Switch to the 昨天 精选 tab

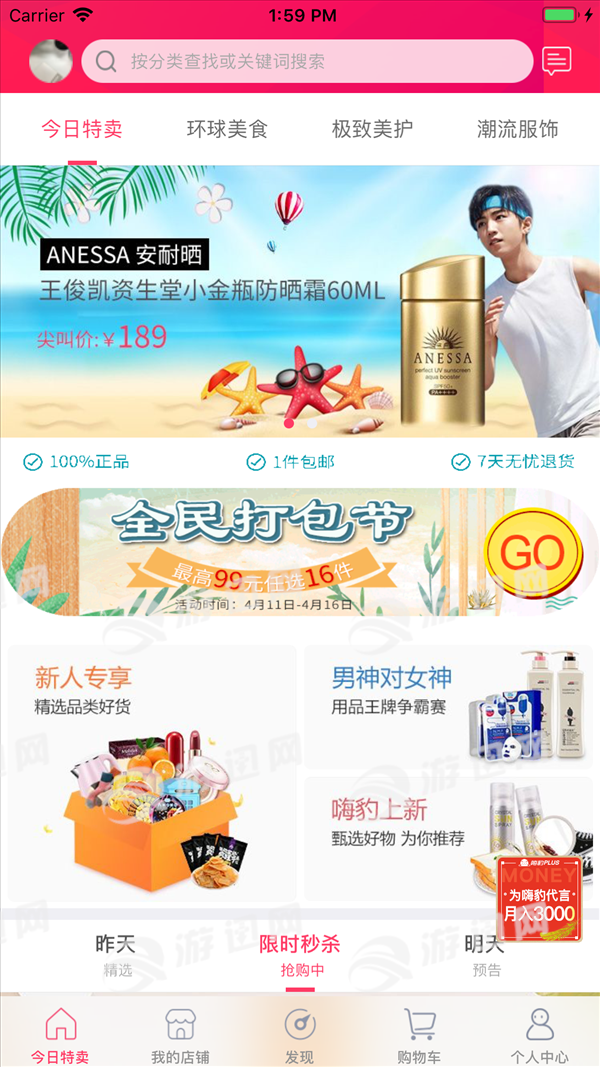click(x=117, y=955)
